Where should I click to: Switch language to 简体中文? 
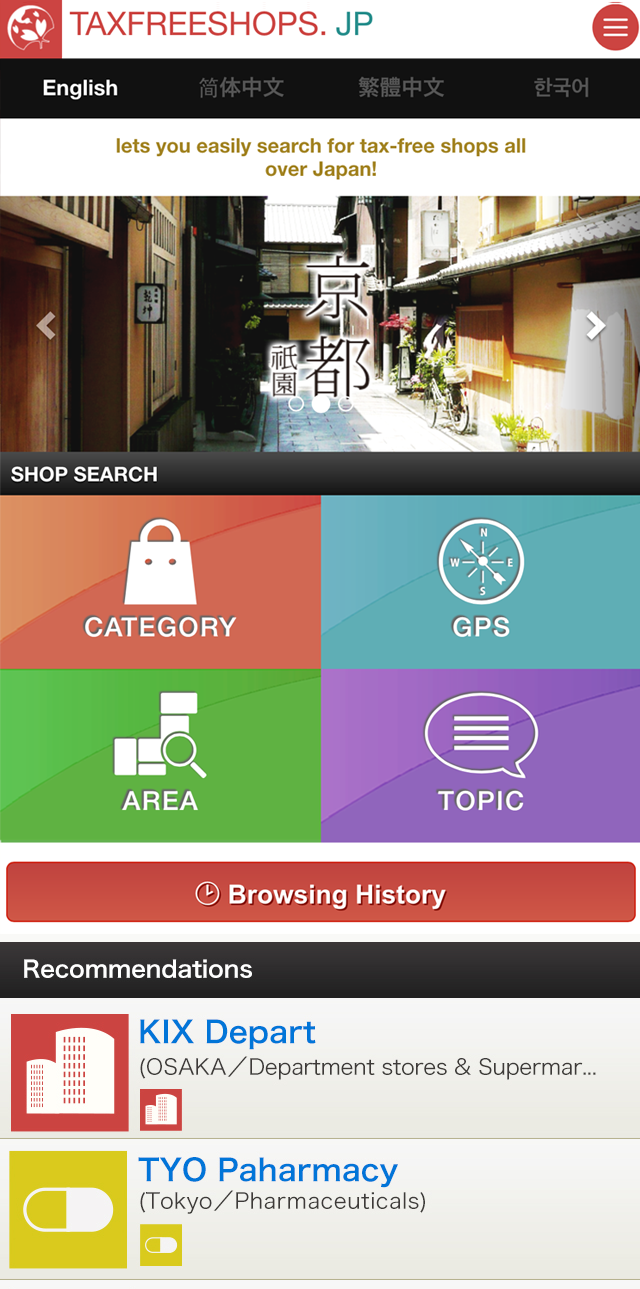(241, 88)
